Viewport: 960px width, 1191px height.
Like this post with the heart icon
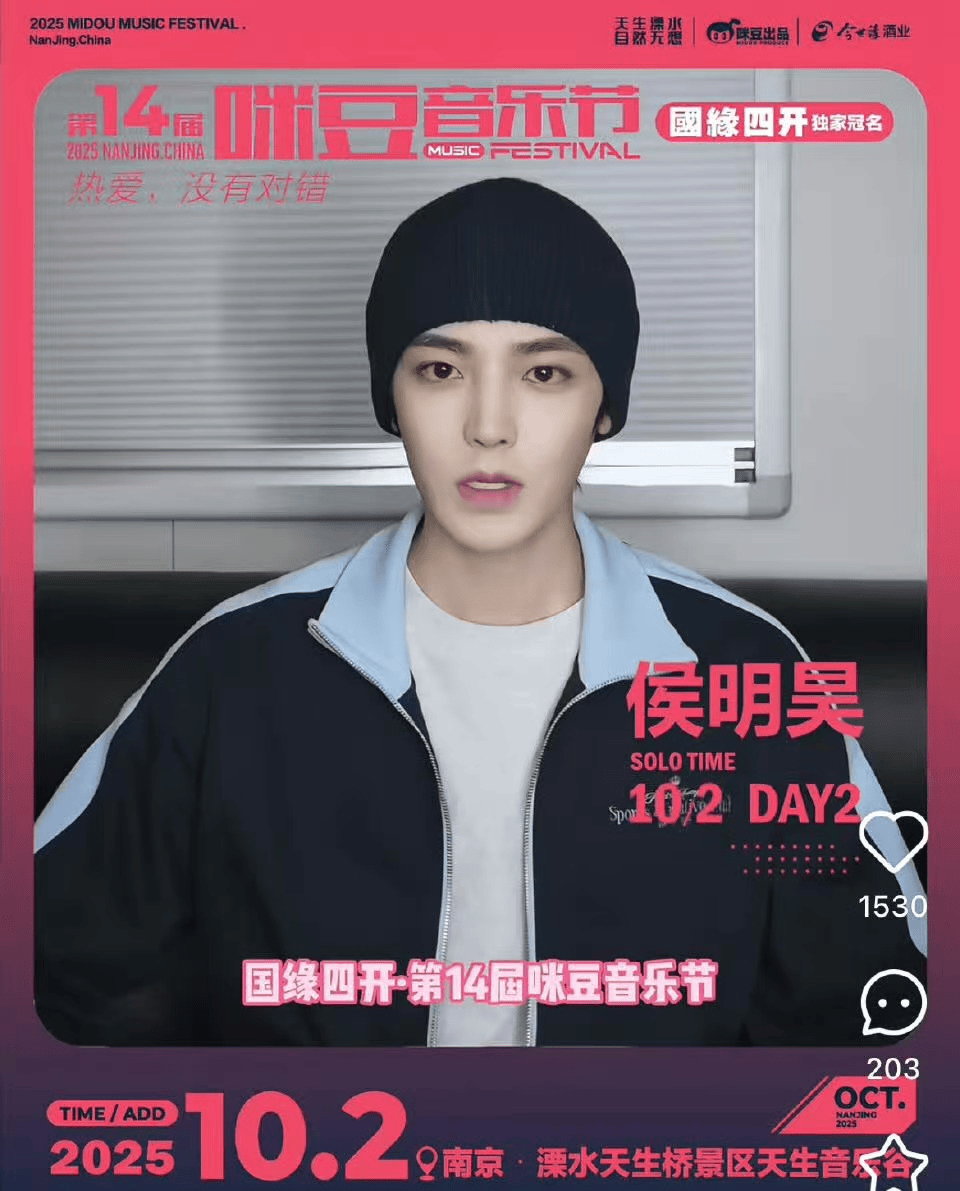tap(894, 840)
